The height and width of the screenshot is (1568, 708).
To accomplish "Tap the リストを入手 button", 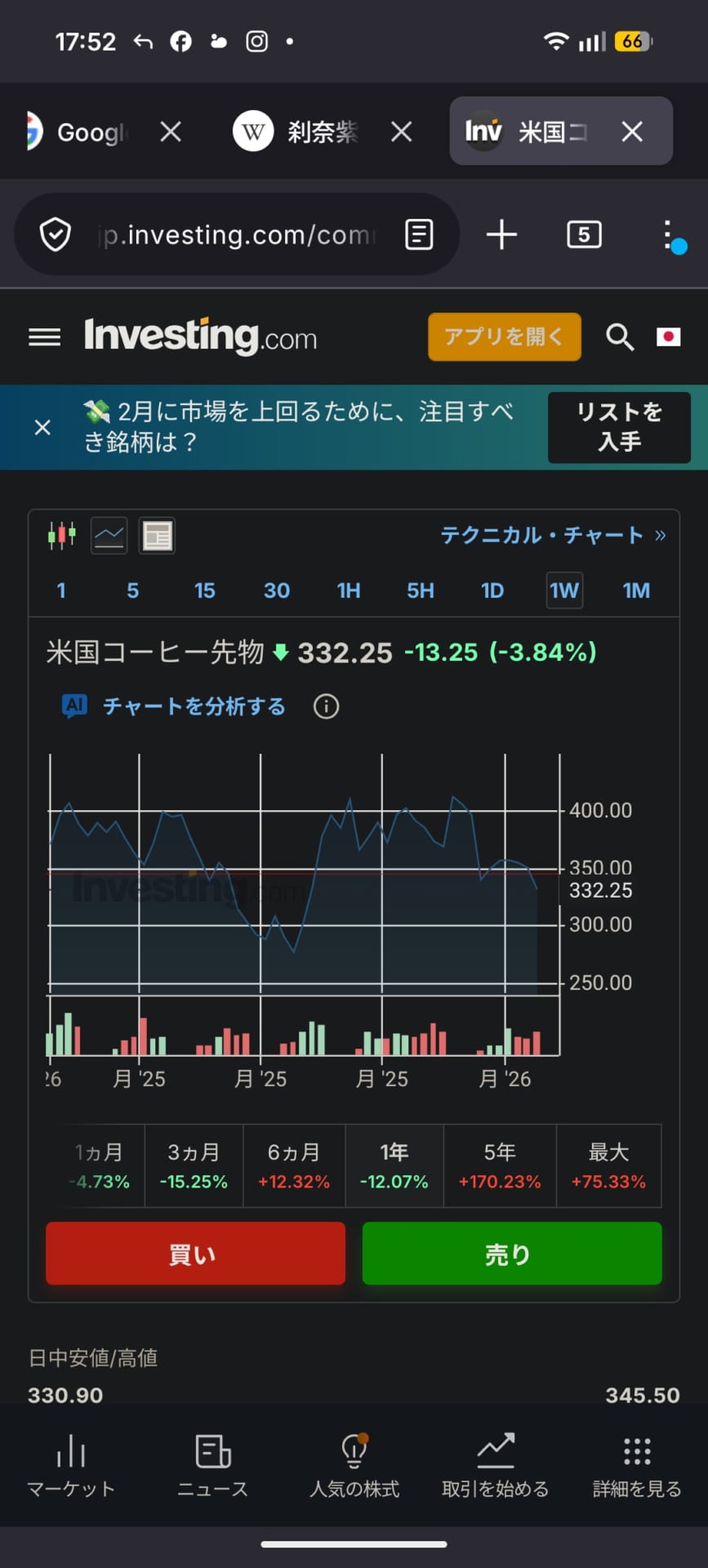I will pyautogui.click(x=619, y=427).
